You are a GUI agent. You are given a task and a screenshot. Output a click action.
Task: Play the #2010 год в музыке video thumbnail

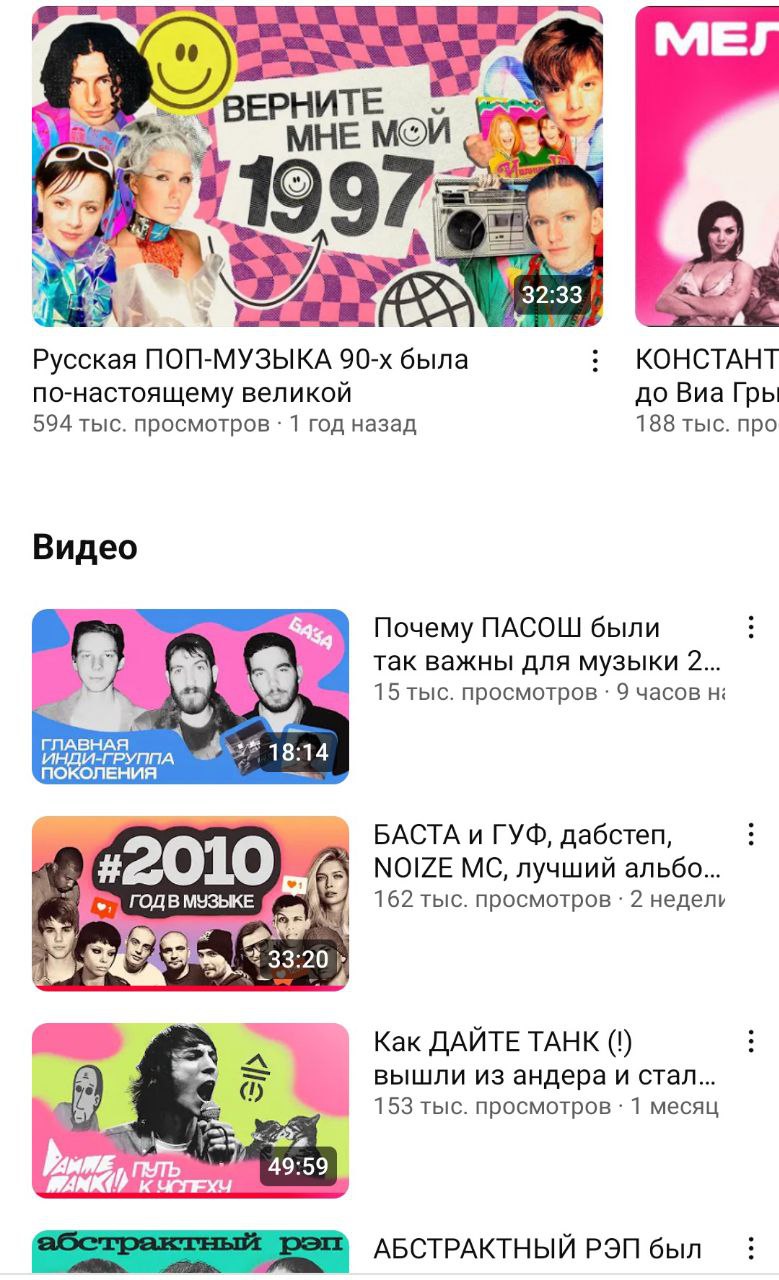pos(190,903)
